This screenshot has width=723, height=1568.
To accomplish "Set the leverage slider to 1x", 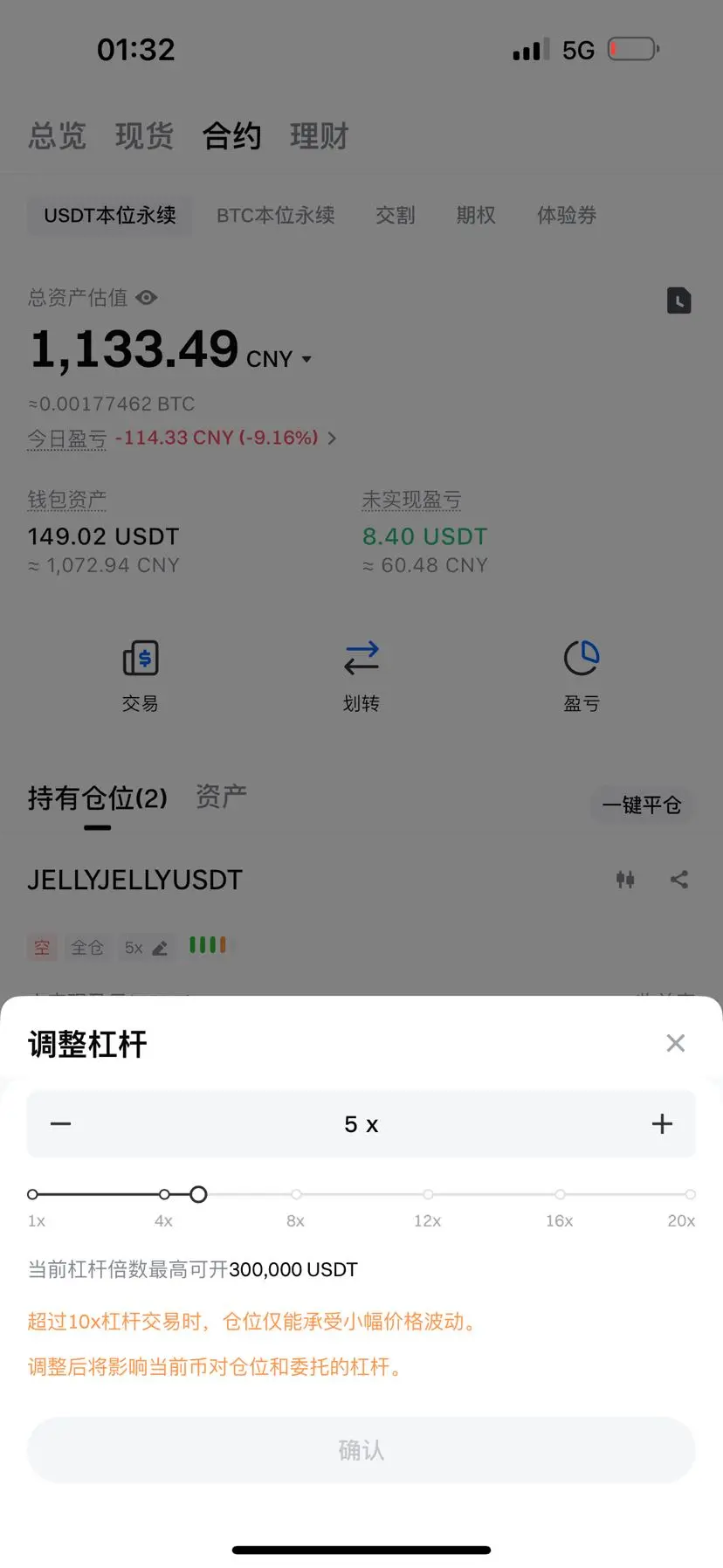I will (33, 1194).
